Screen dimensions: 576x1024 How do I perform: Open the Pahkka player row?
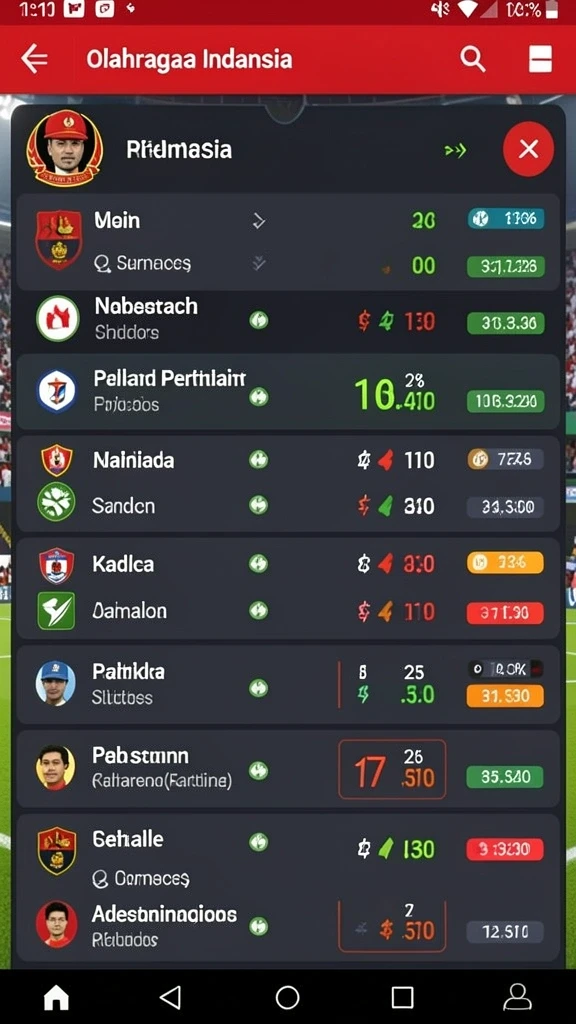[x=288, y=684]
